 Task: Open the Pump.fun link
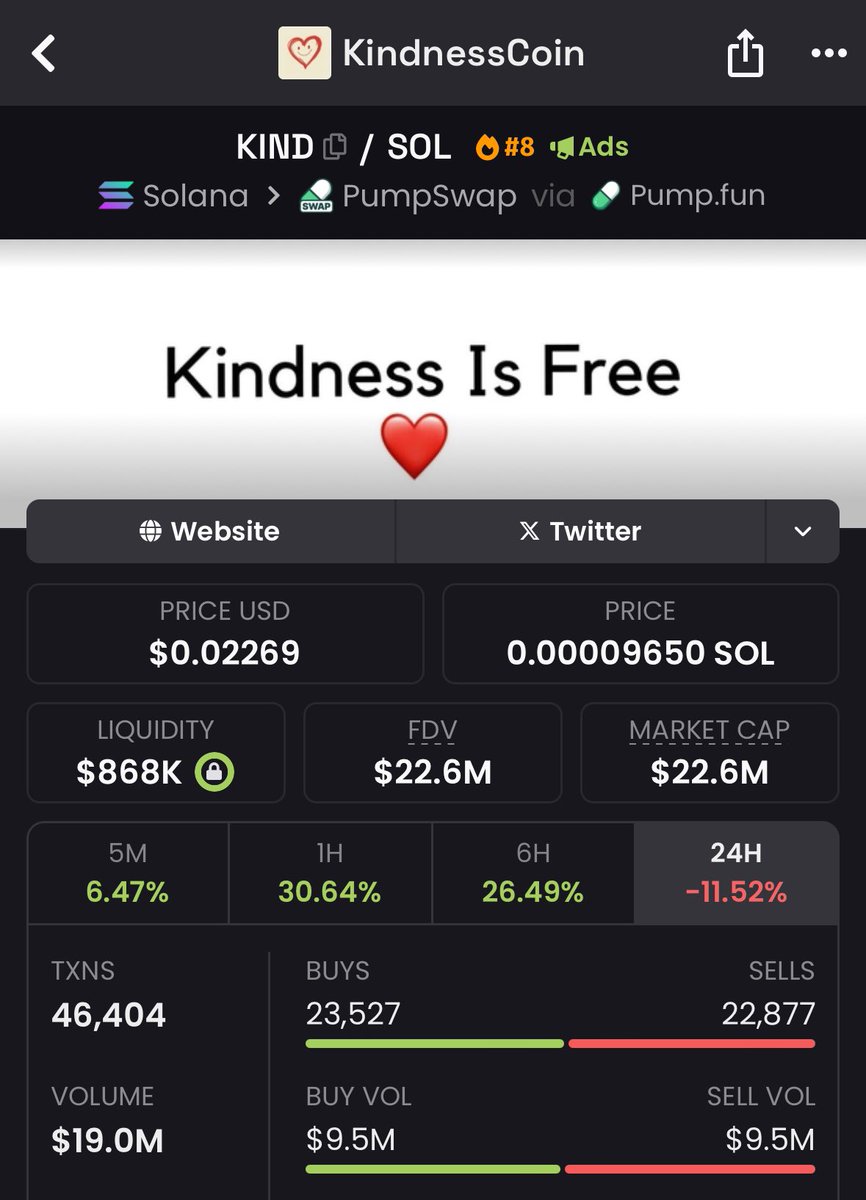coord(679,195)
